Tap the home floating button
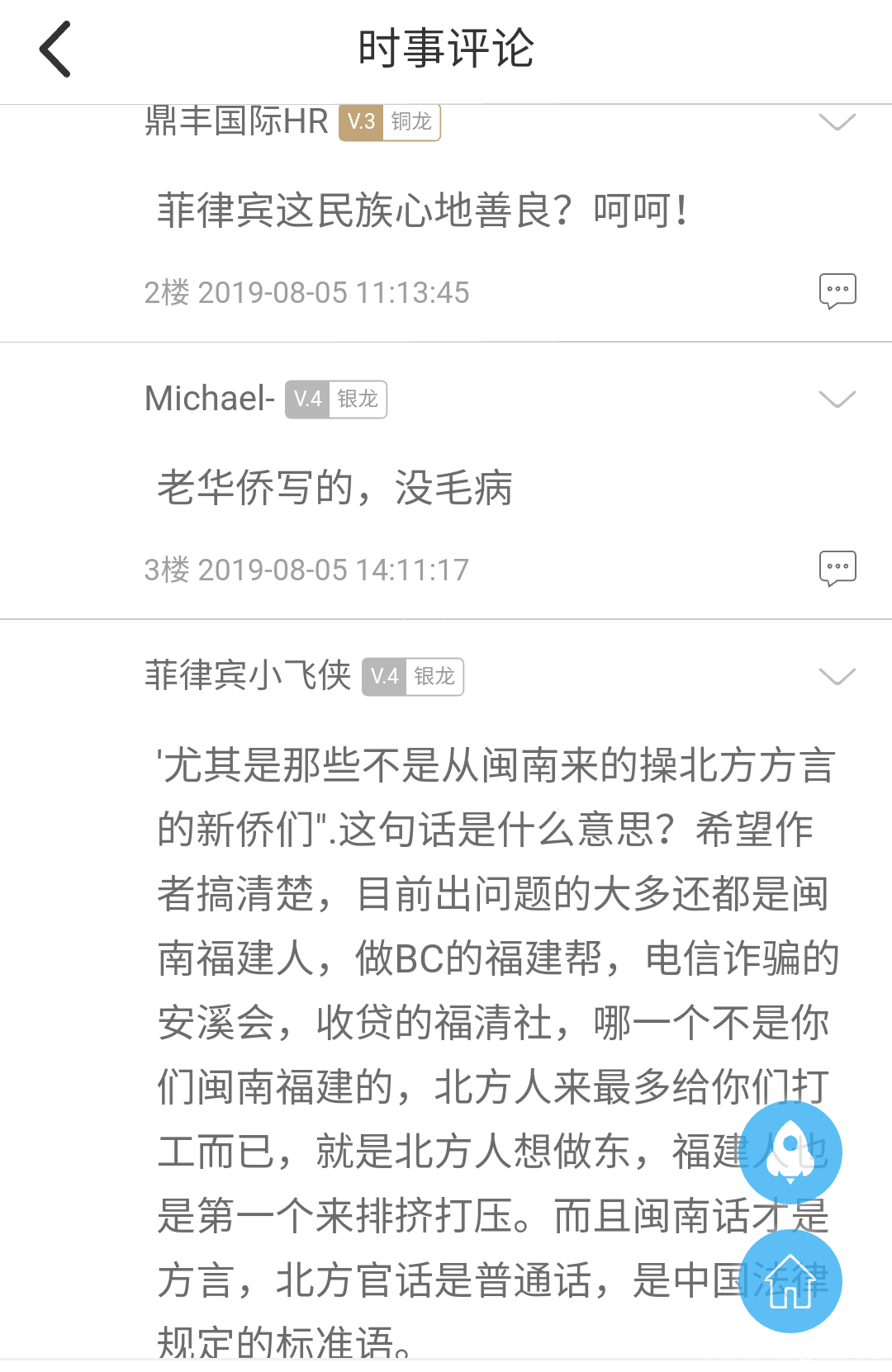 click(790, 1281)
